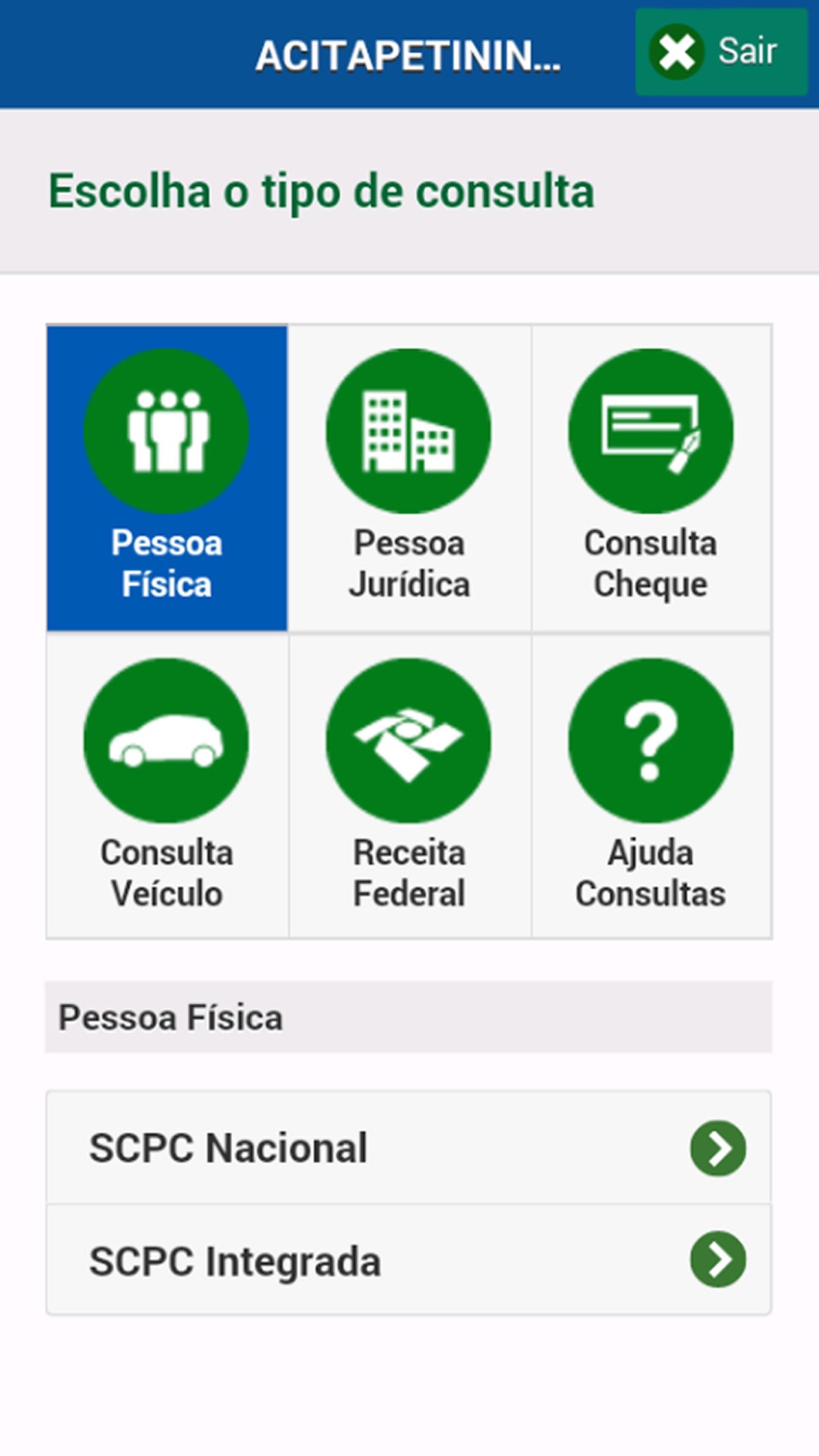Open Ajuda Consultas help
The width and height of the screenshot is (819, 1456).
(x=651, y=786)
